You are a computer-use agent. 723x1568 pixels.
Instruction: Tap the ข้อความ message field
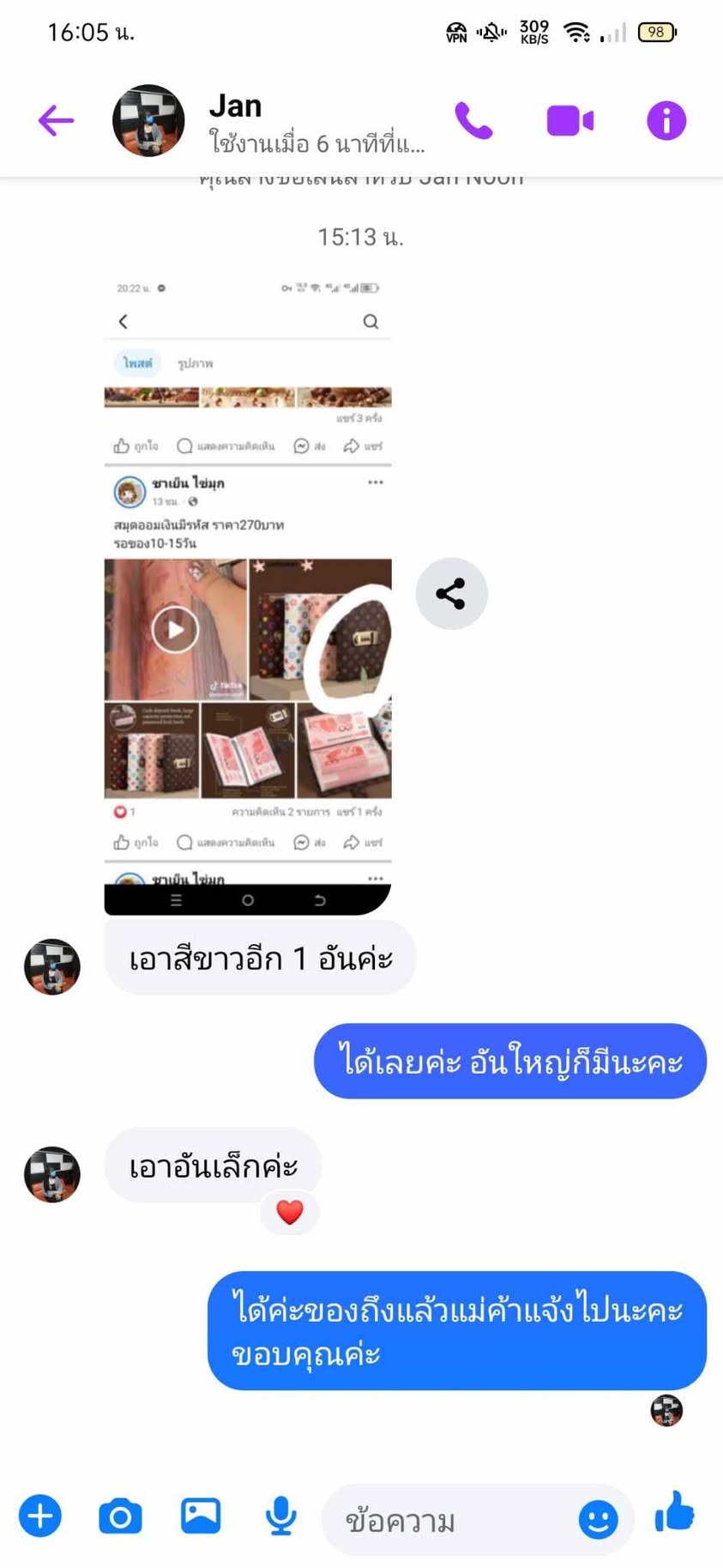(x=450, y=1520)
